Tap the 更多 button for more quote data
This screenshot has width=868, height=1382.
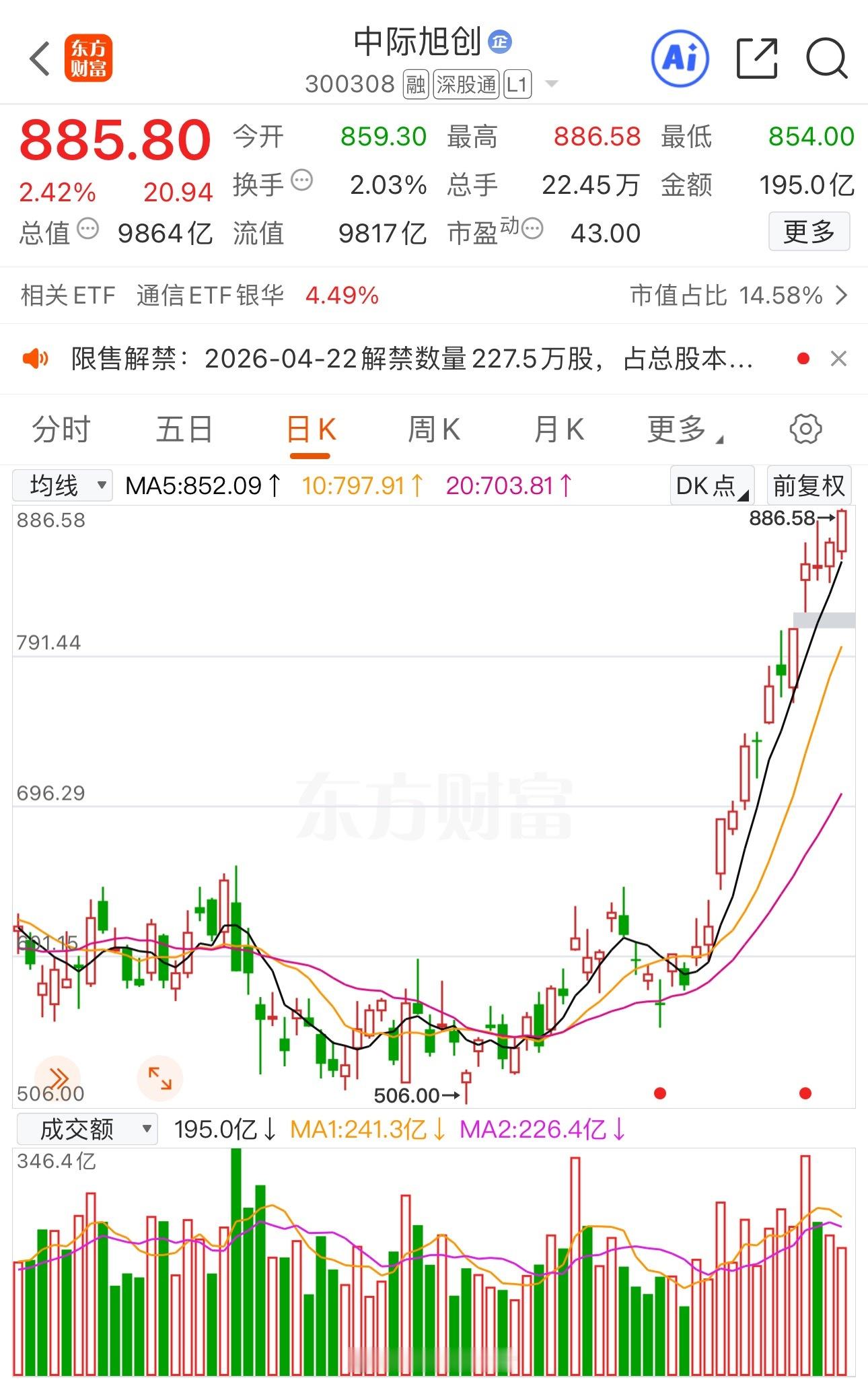tap(809, 232)
